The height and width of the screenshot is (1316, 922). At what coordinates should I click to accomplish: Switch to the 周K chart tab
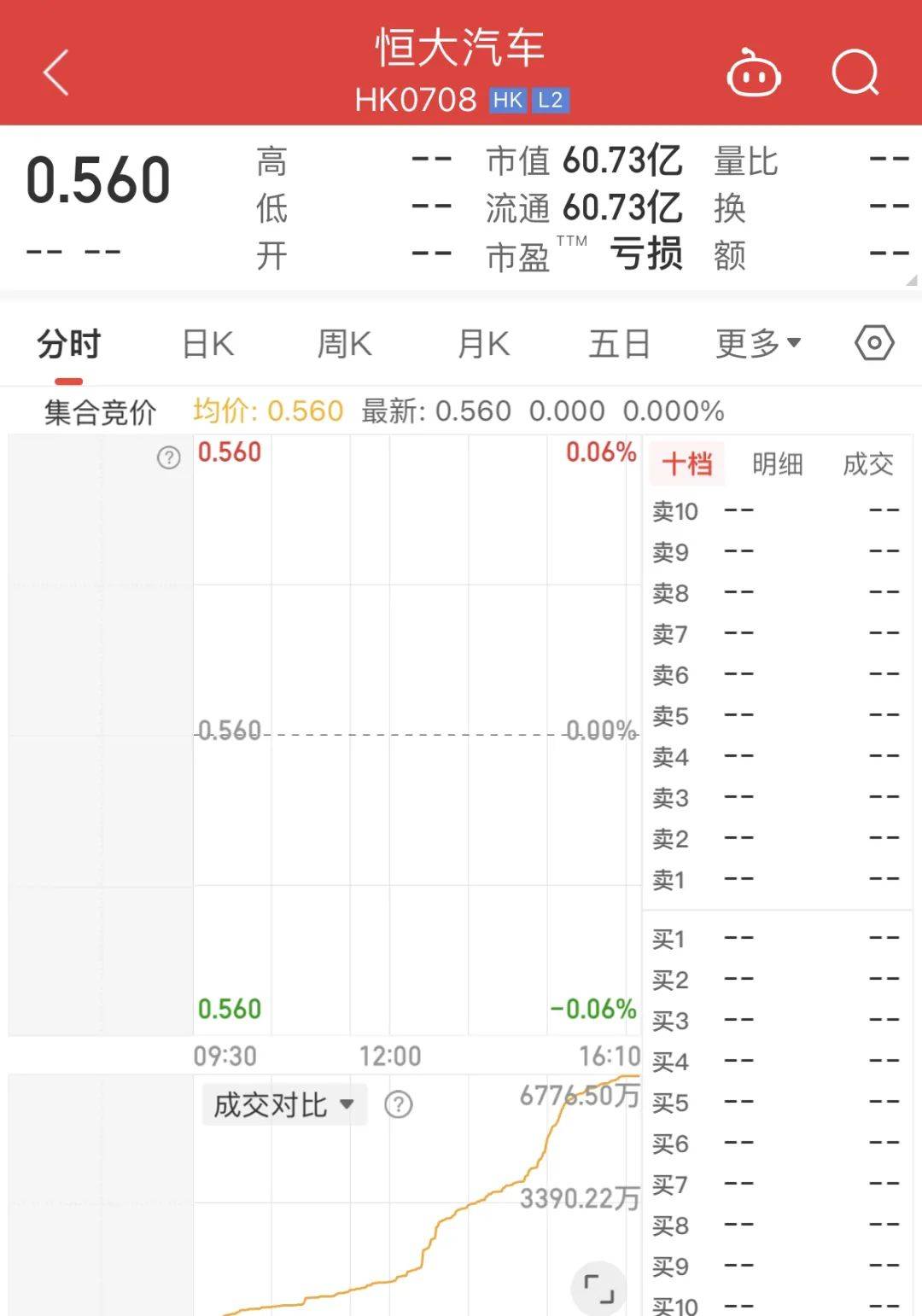tap(344, 345)
